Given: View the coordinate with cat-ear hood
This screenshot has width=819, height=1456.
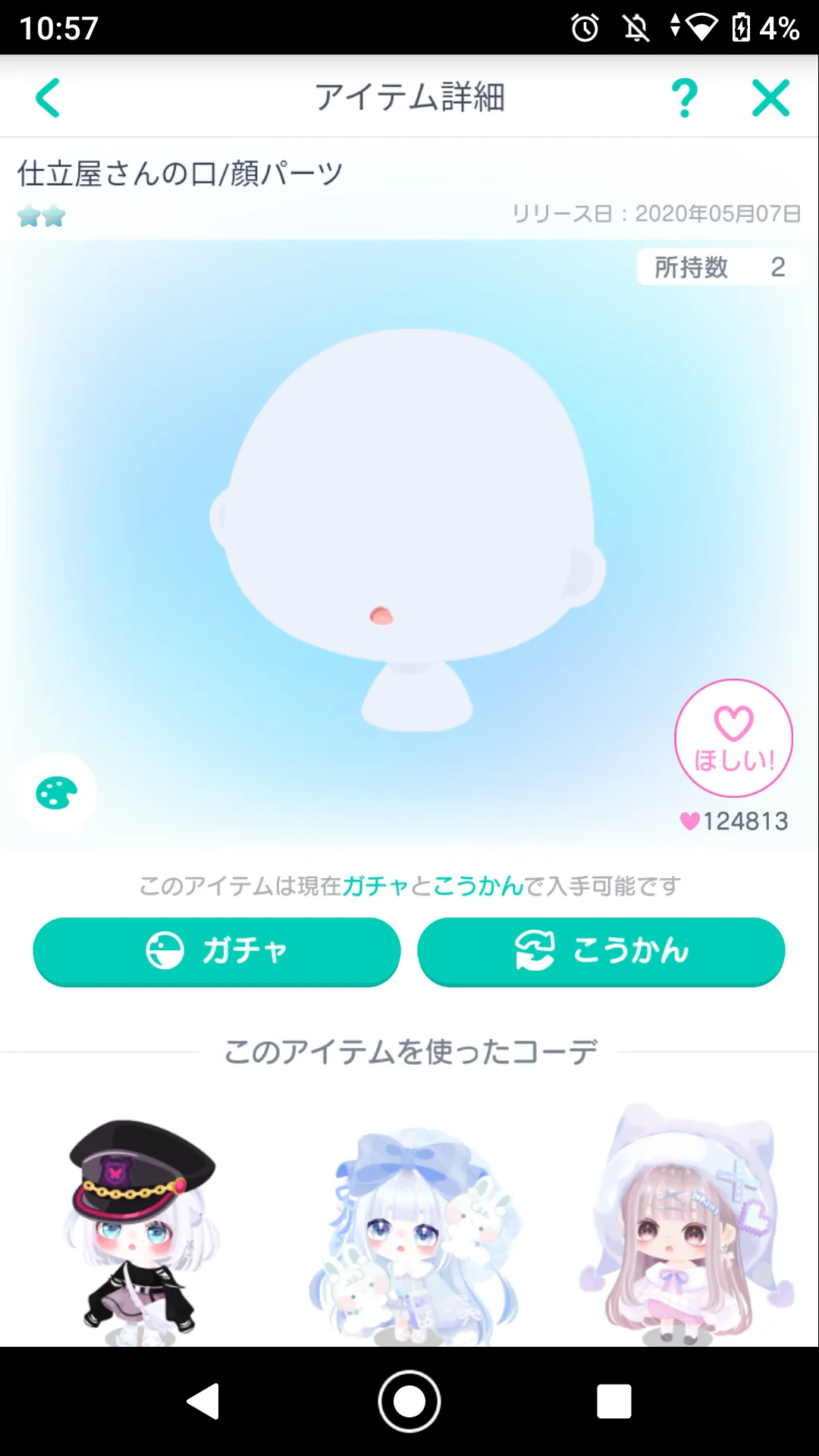Looking at the screenshot, I should pyautogui.click(x=686, y=1225).
